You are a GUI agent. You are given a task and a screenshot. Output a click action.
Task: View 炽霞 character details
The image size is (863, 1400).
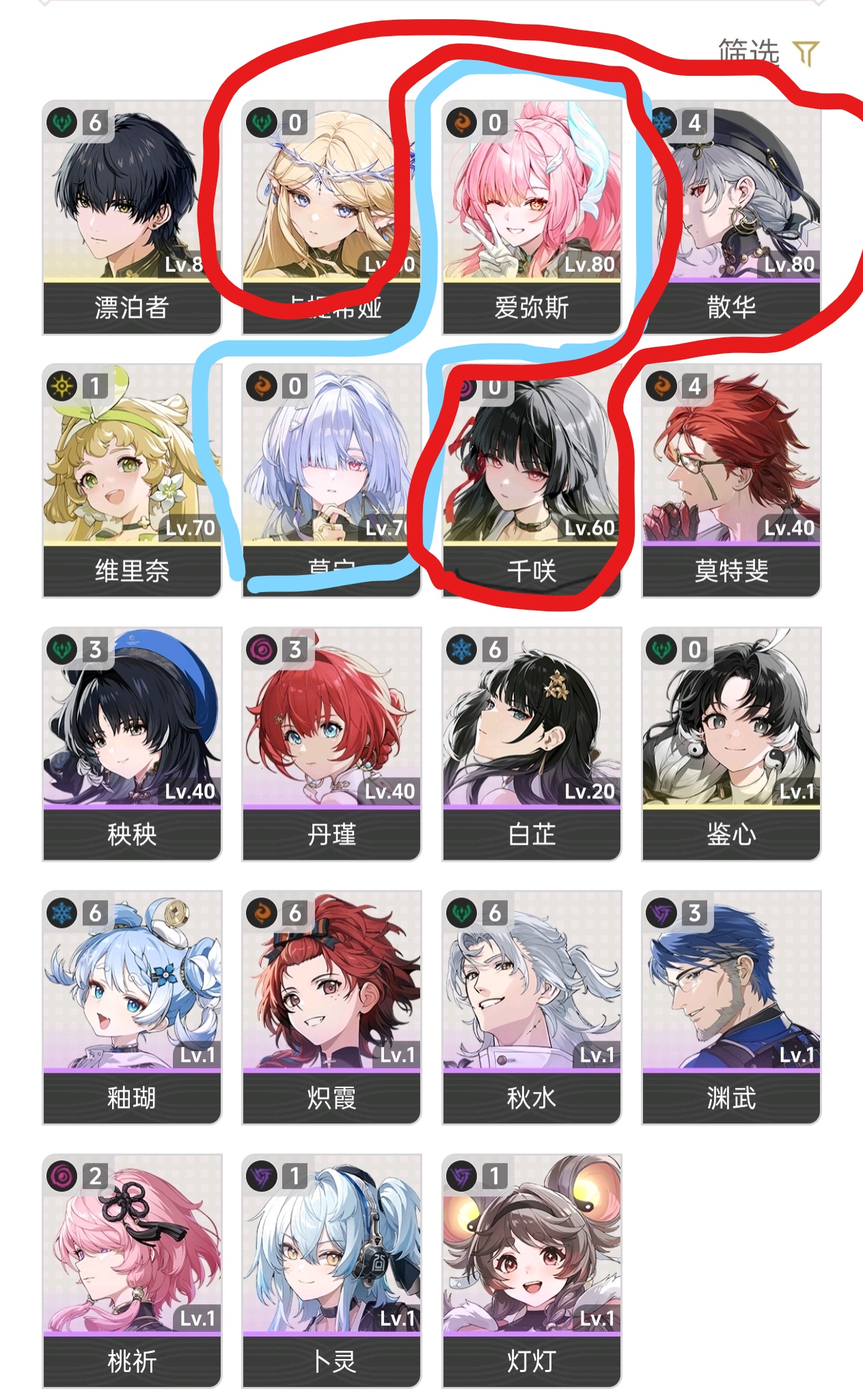(331, 1008)
